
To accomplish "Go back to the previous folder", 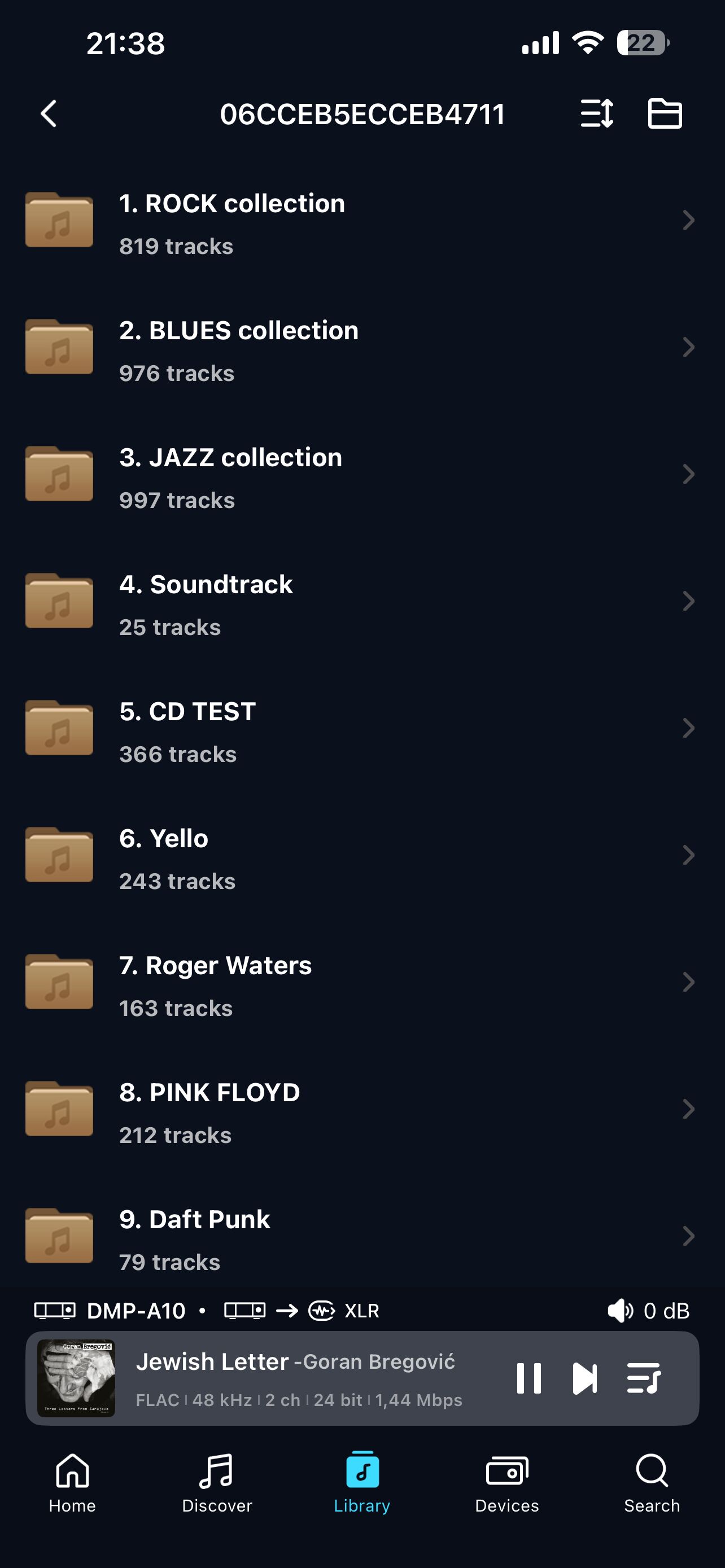I will pos(49,114).
